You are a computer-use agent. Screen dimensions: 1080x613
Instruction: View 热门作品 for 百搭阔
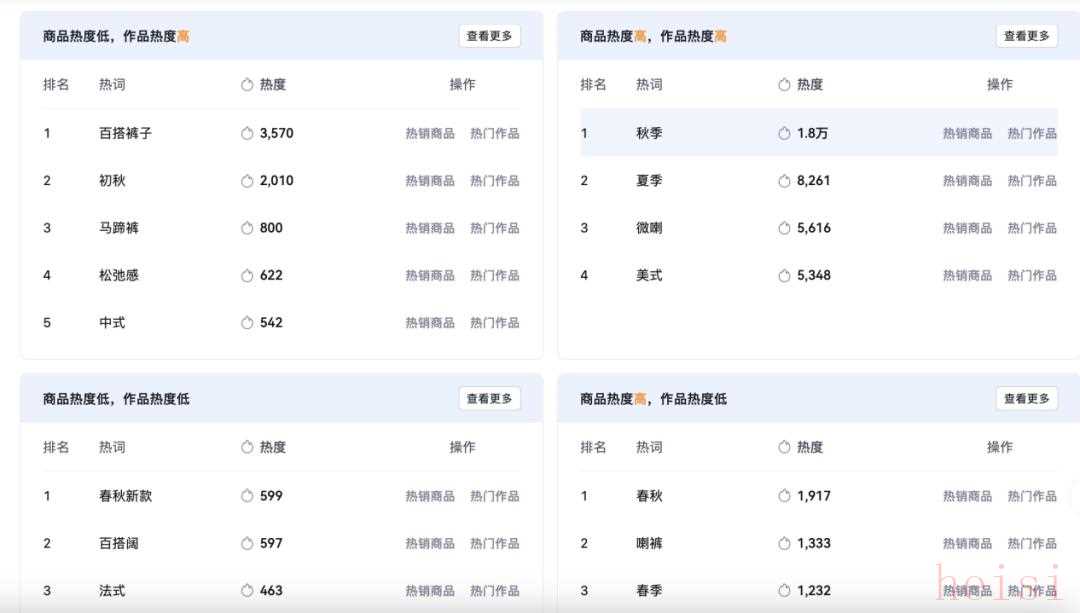tap(495, 544)
